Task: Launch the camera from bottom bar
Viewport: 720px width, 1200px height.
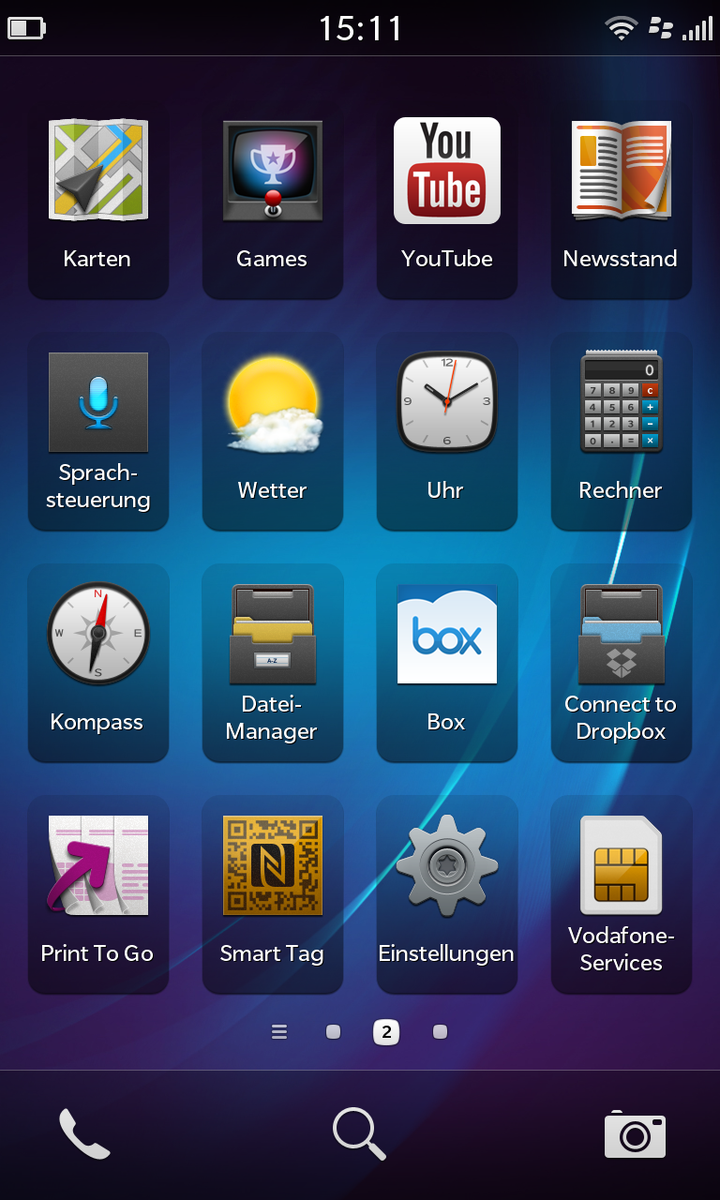Action: tap(635, 1134)
